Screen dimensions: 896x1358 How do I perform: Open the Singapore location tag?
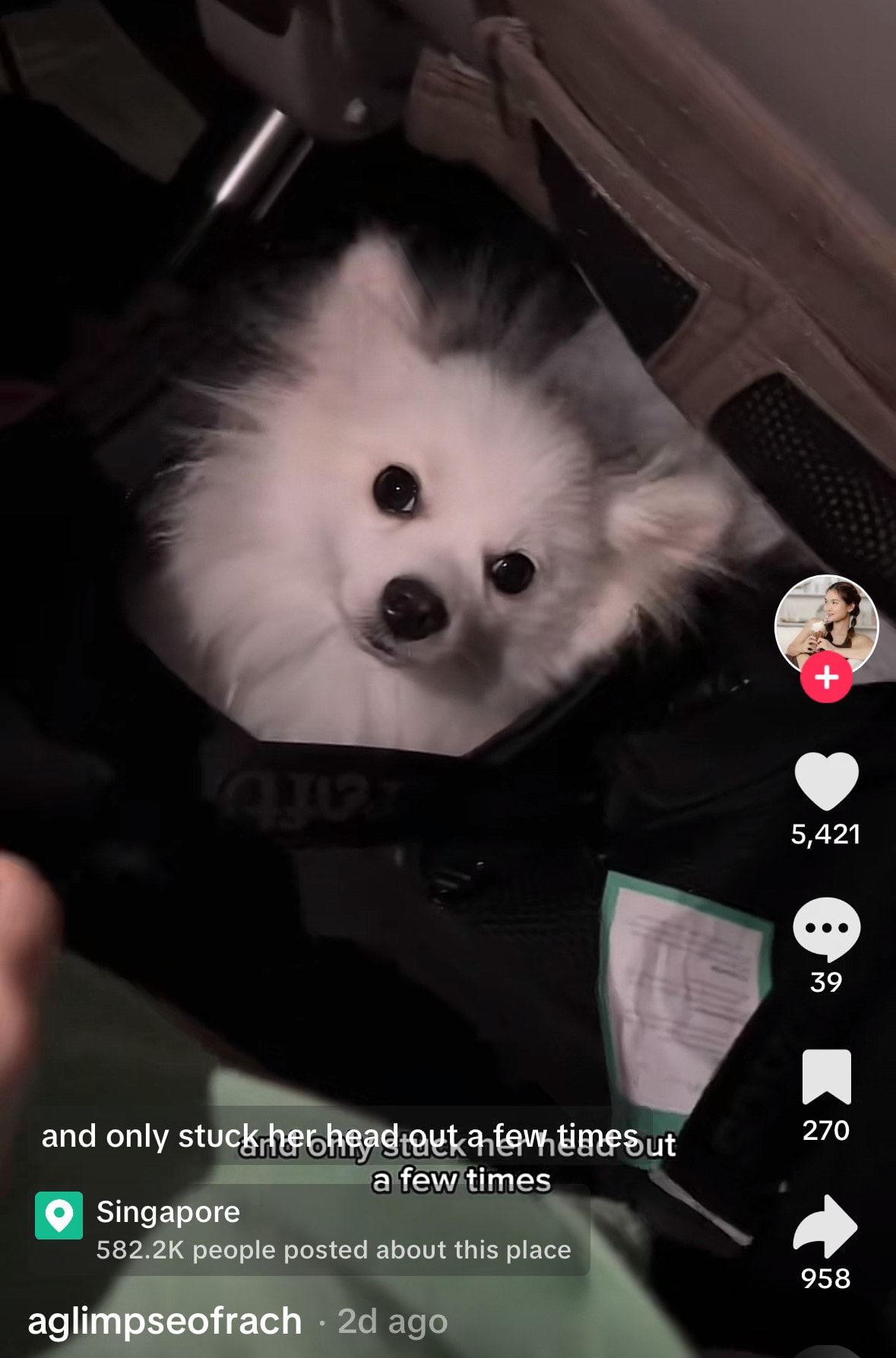click(x=168, y=1211)
